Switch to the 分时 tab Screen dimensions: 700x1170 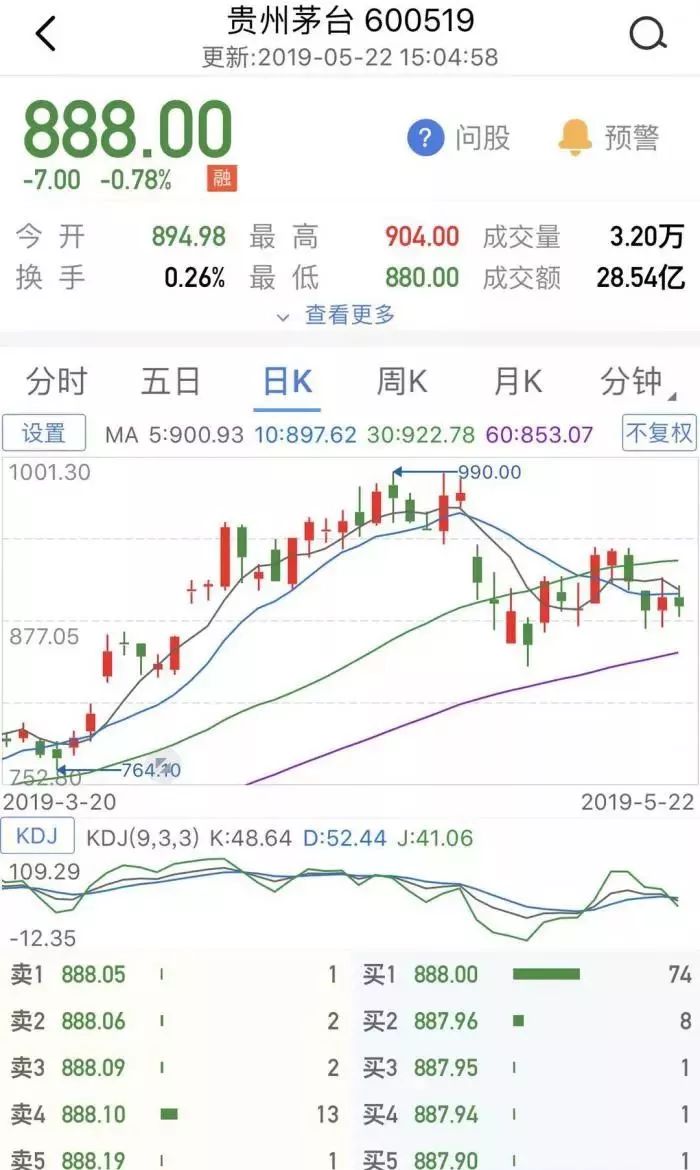coord(57,381)
